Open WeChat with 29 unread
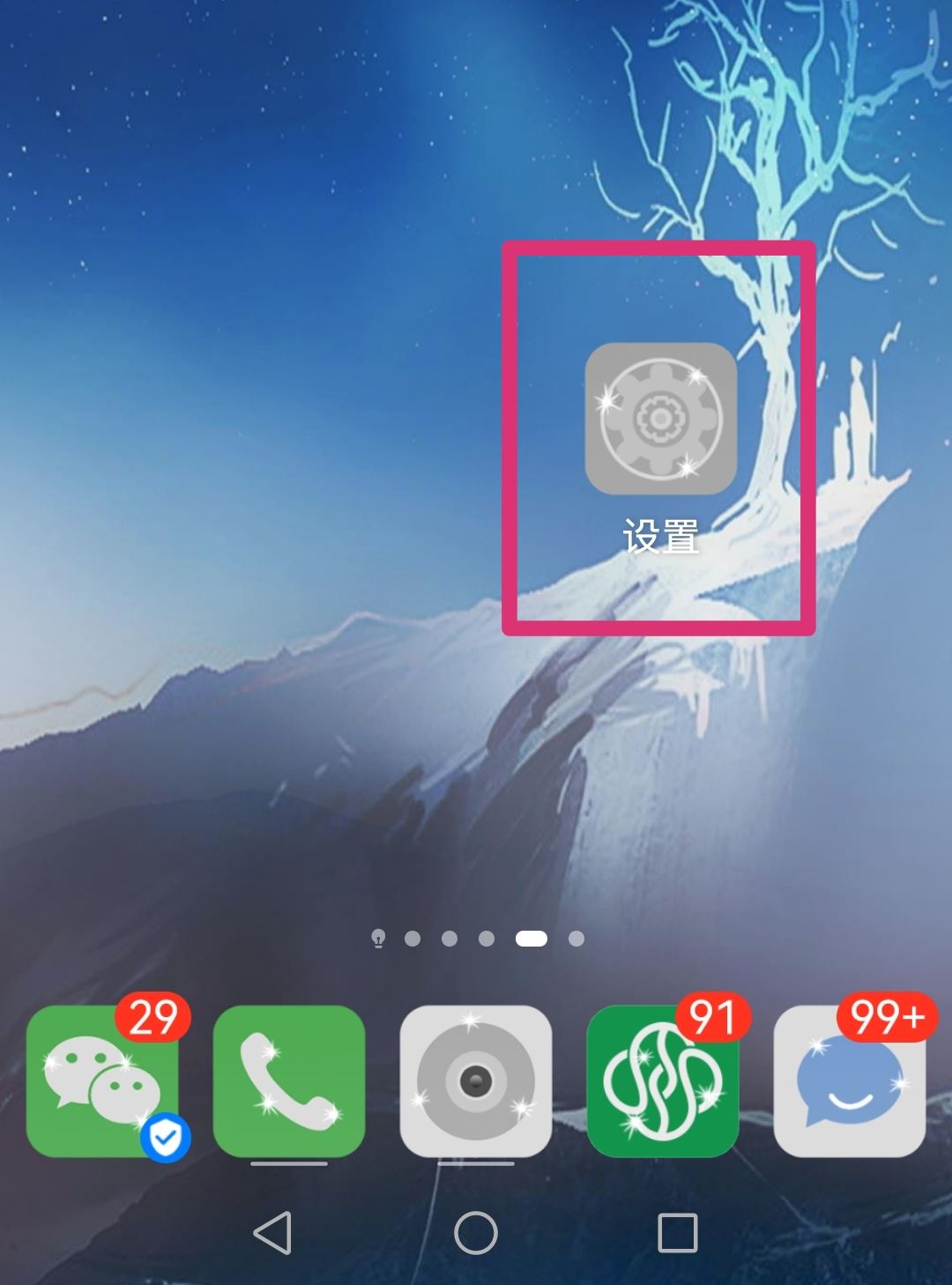This screenshot has height=1285, width=952. [x=102, y=1081]
